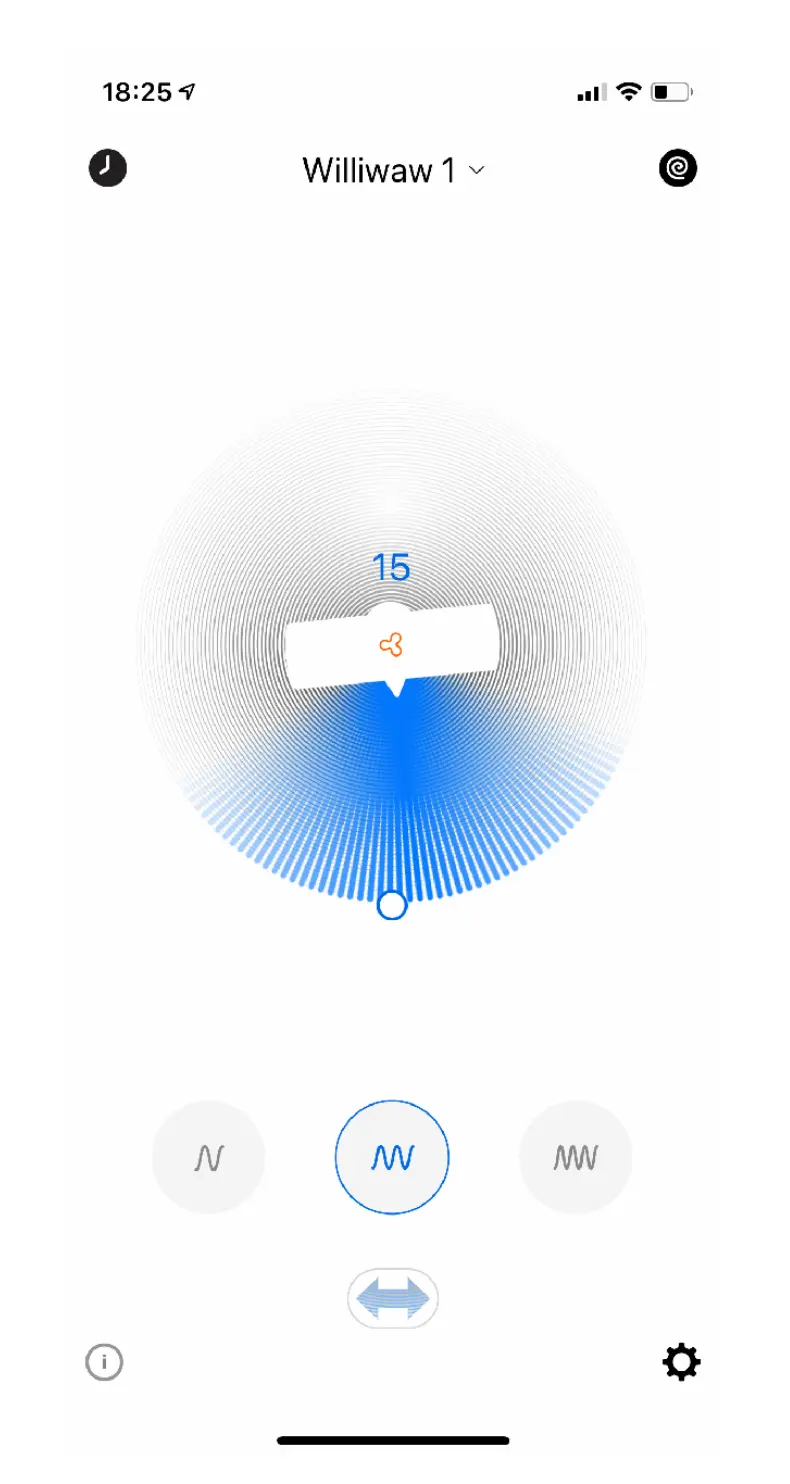Open the spiral breeze mode icon

point(678,168)
